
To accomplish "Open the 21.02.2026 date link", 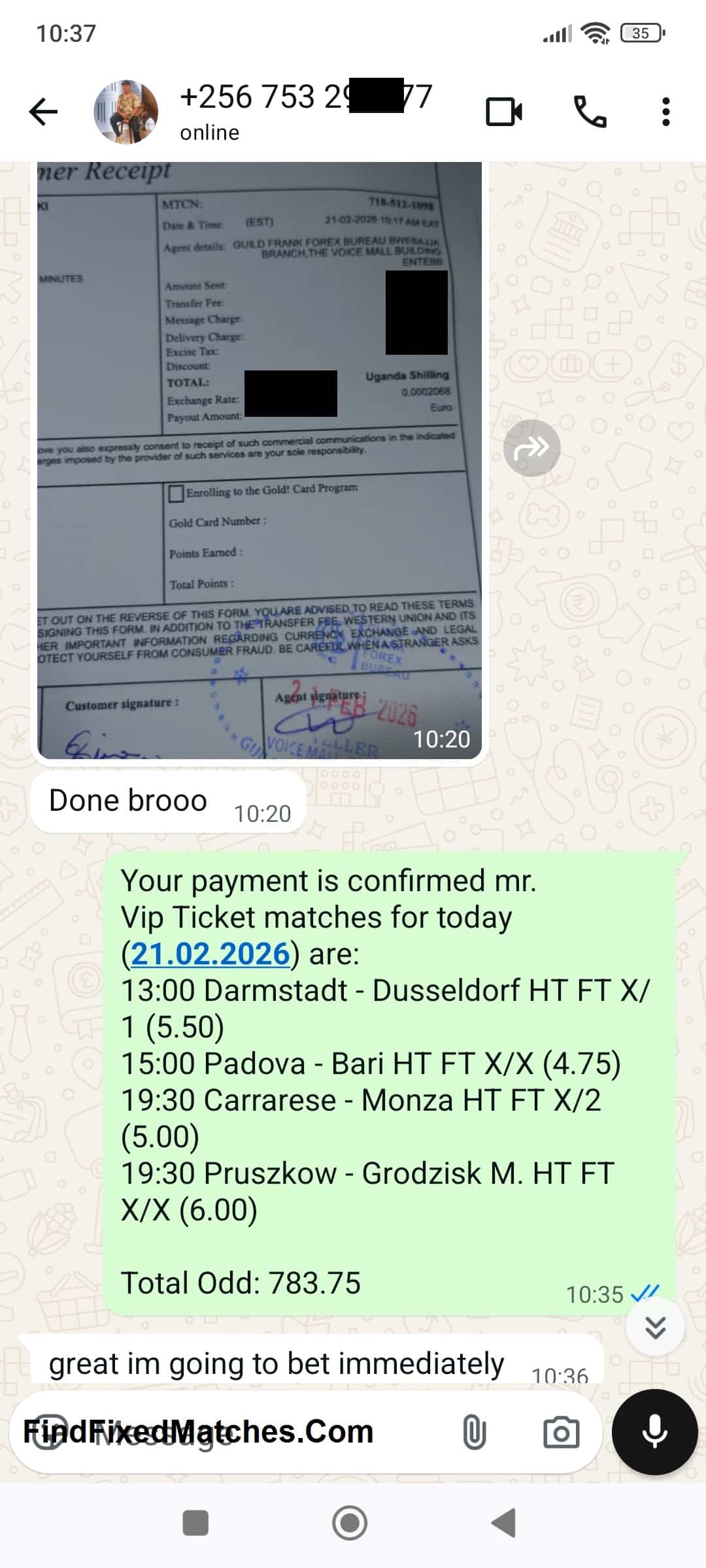I will point(210,954).
